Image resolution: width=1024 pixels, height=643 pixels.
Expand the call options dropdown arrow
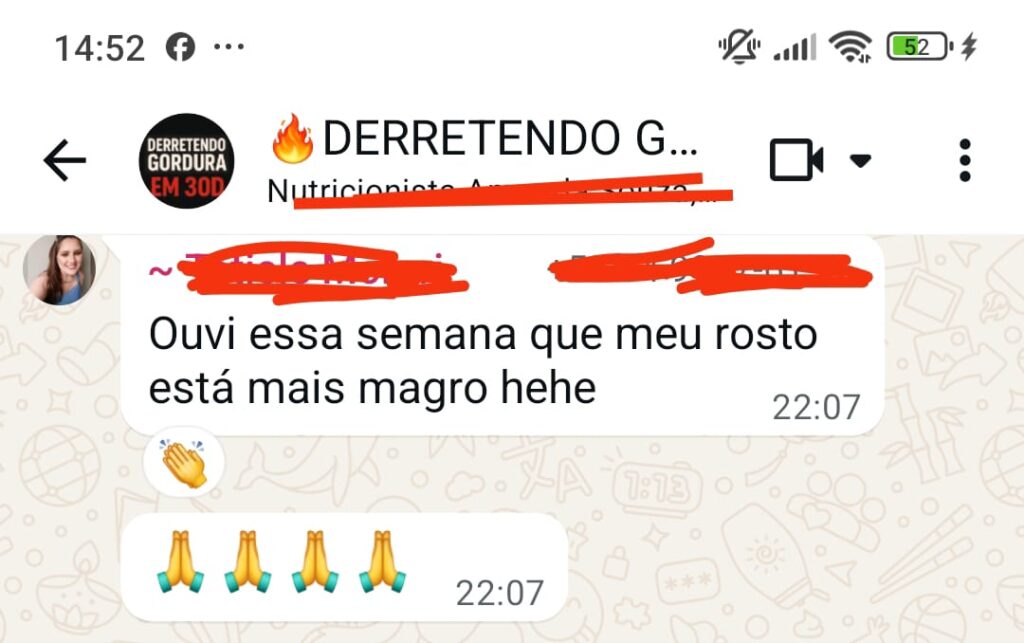[860, 160]
